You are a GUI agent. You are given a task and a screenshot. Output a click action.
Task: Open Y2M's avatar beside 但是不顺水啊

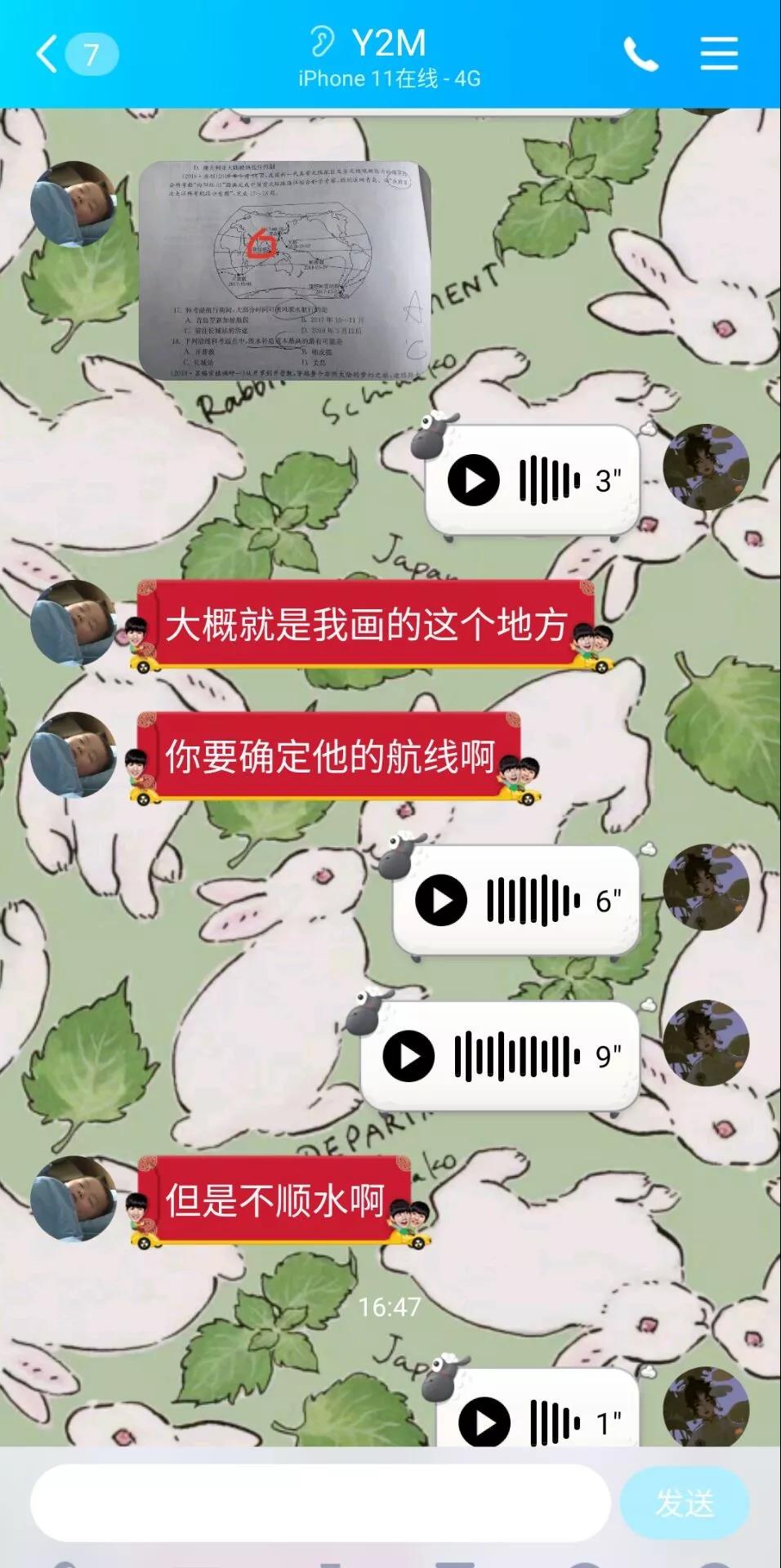pos(74,1198)
